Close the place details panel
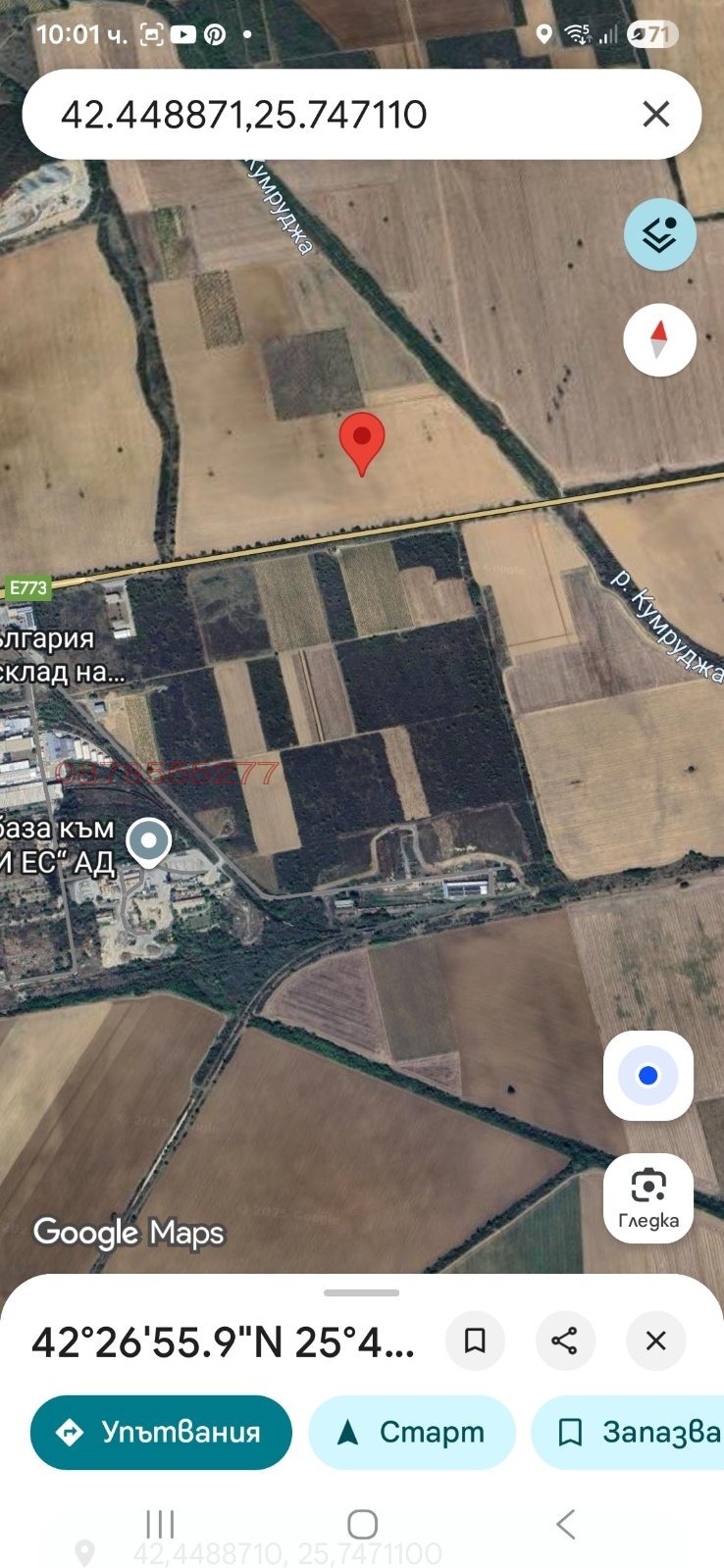724x1568 pixels. [x=655, y=1340]
